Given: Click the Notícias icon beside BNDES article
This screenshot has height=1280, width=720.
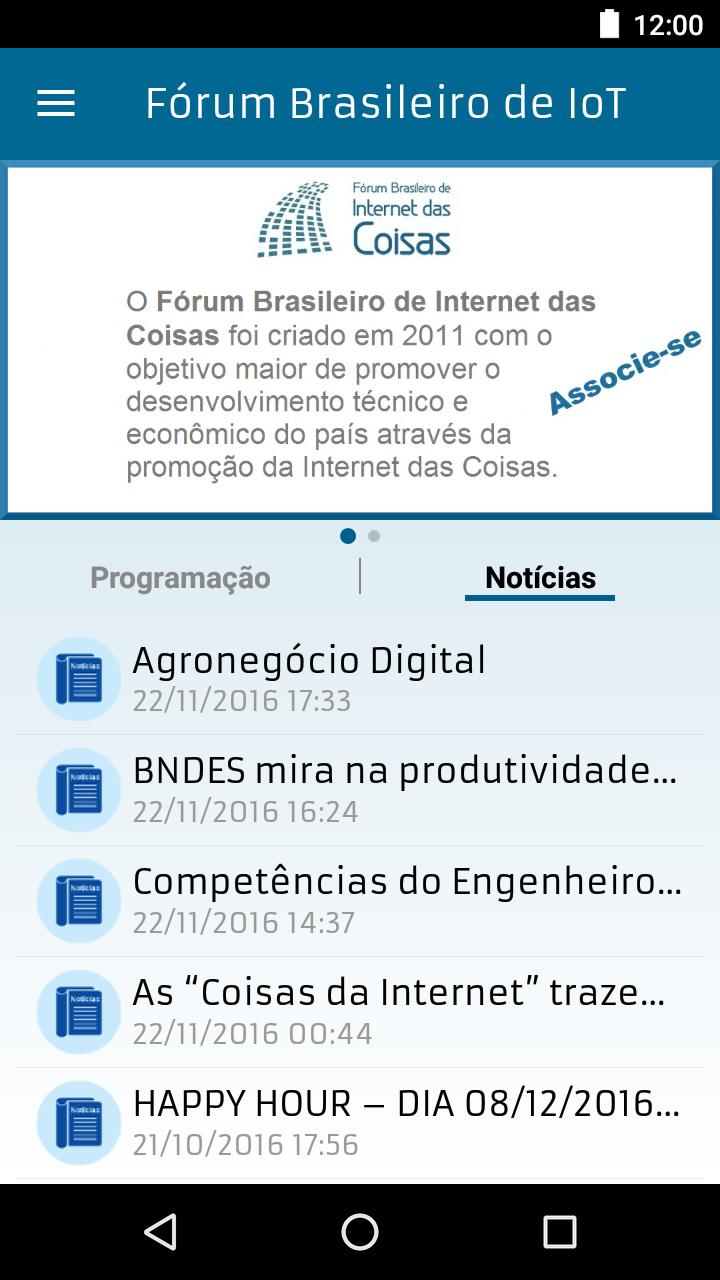Looking at the screenshot, I should [78, 789].
